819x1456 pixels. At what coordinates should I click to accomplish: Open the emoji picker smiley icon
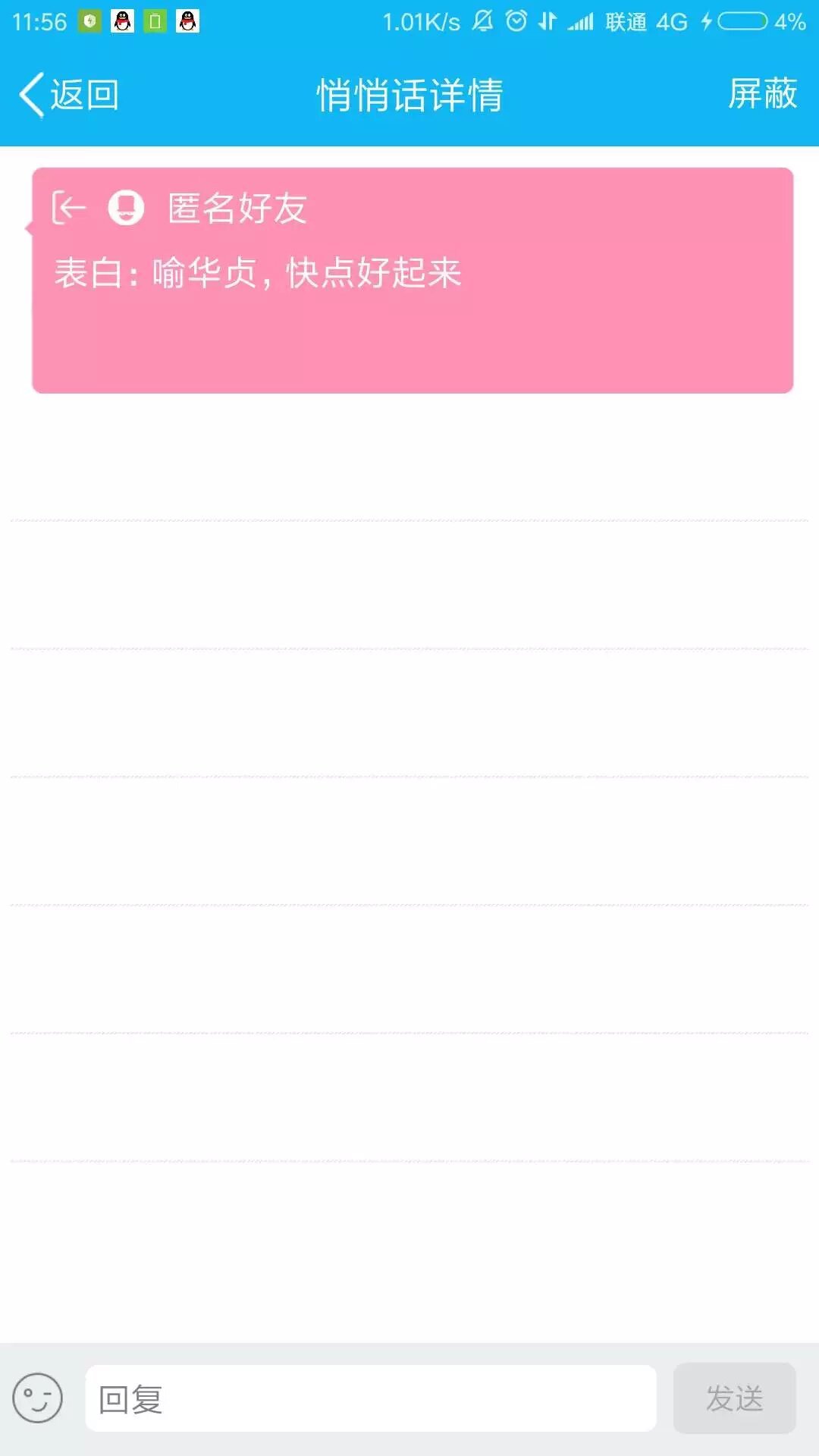37,1398
